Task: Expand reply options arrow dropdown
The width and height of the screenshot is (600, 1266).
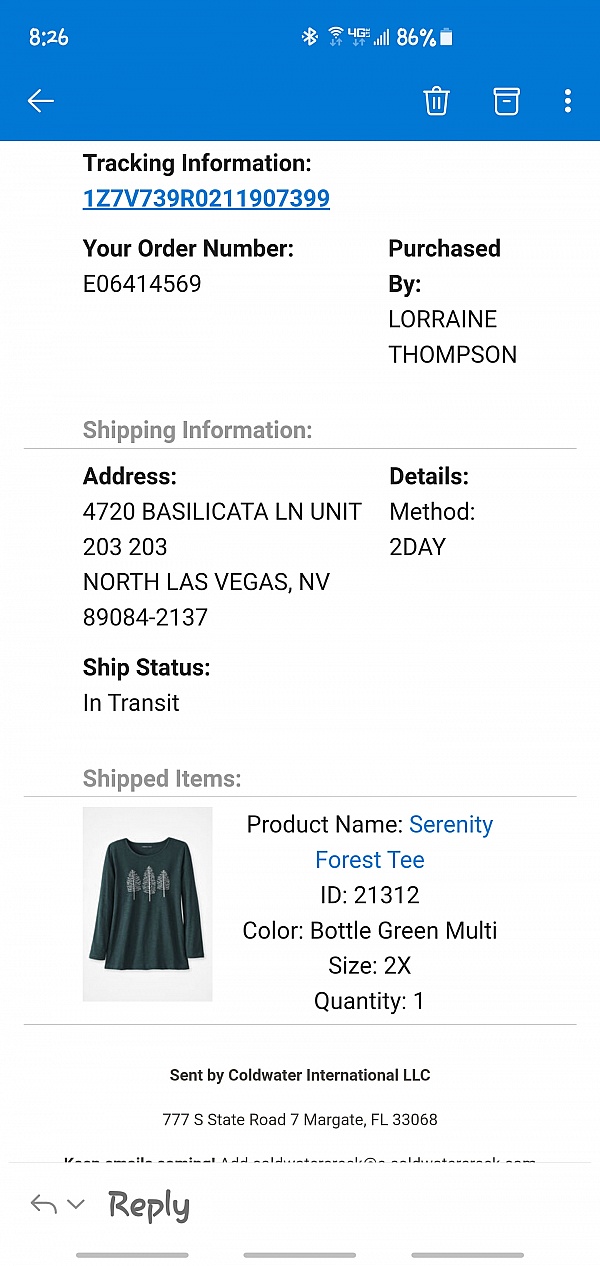Action: (76, 1205)
